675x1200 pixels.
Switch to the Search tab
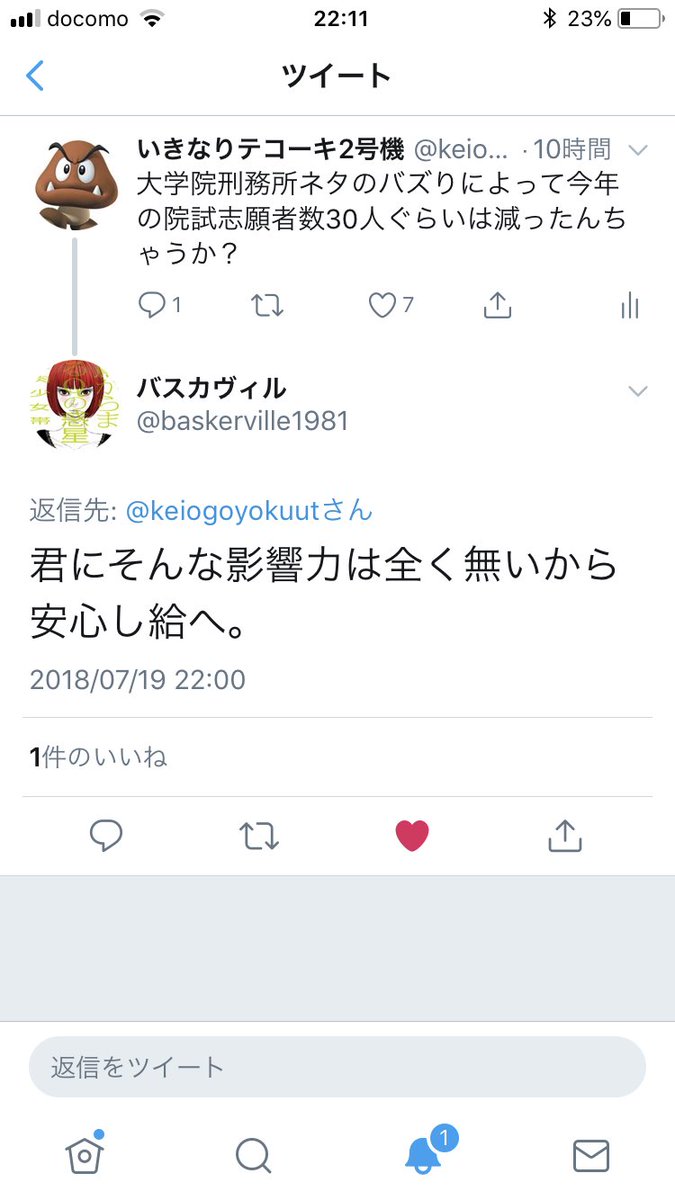[253, 1155]
